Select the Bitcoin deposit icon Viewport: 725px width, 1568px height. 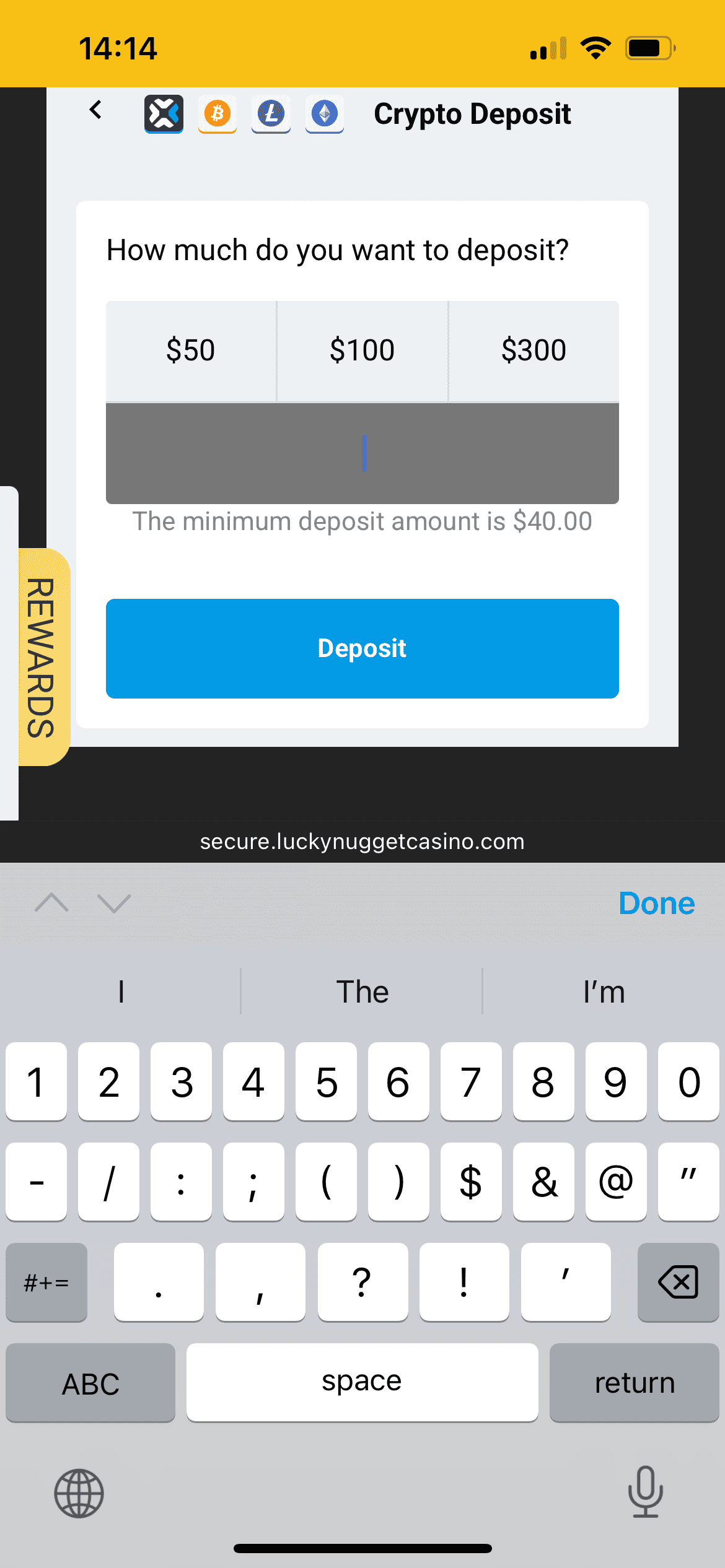[x=217, y=114]
